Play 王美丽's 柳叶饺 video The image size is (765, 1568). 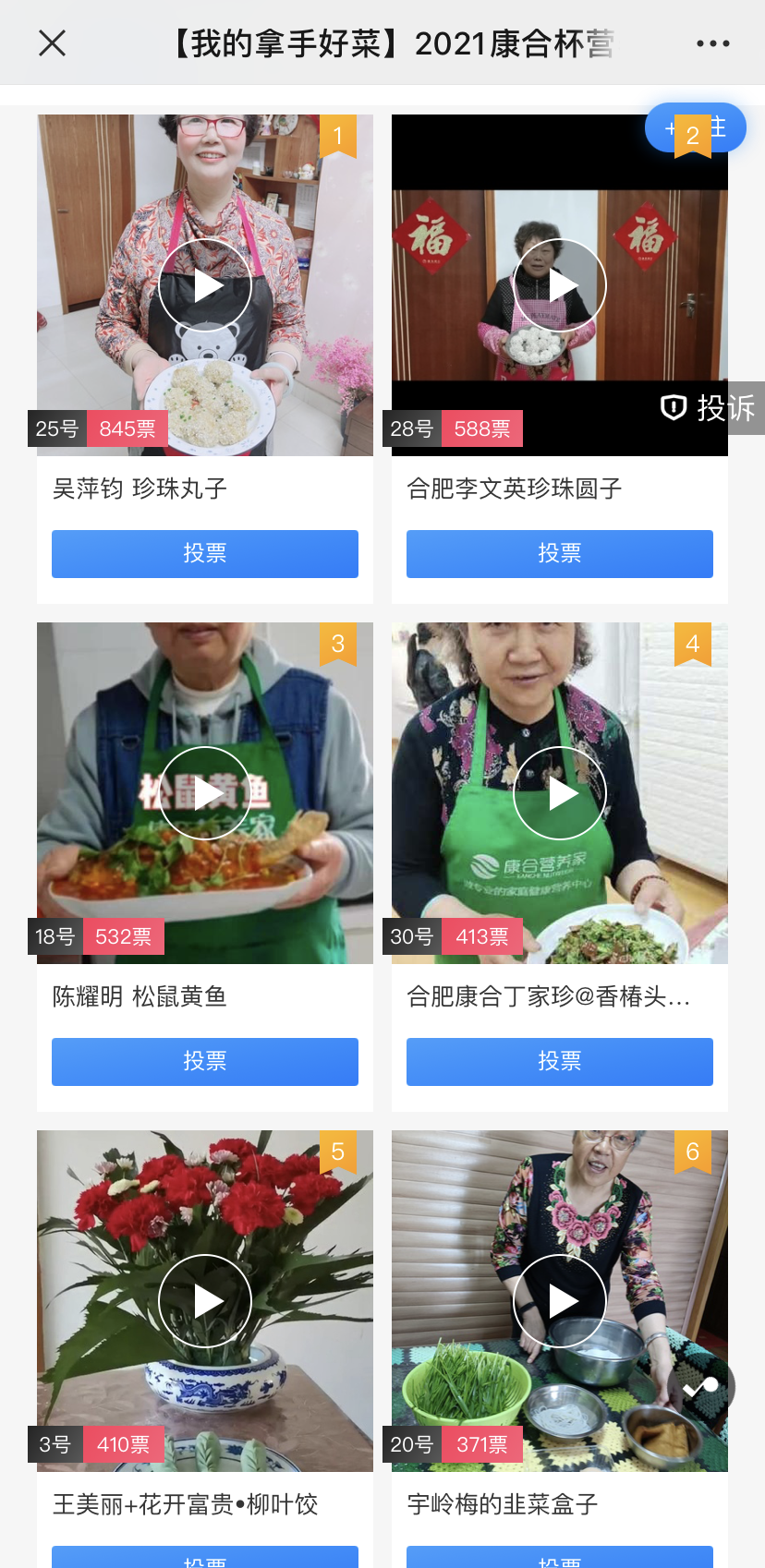pos(204,1300)
